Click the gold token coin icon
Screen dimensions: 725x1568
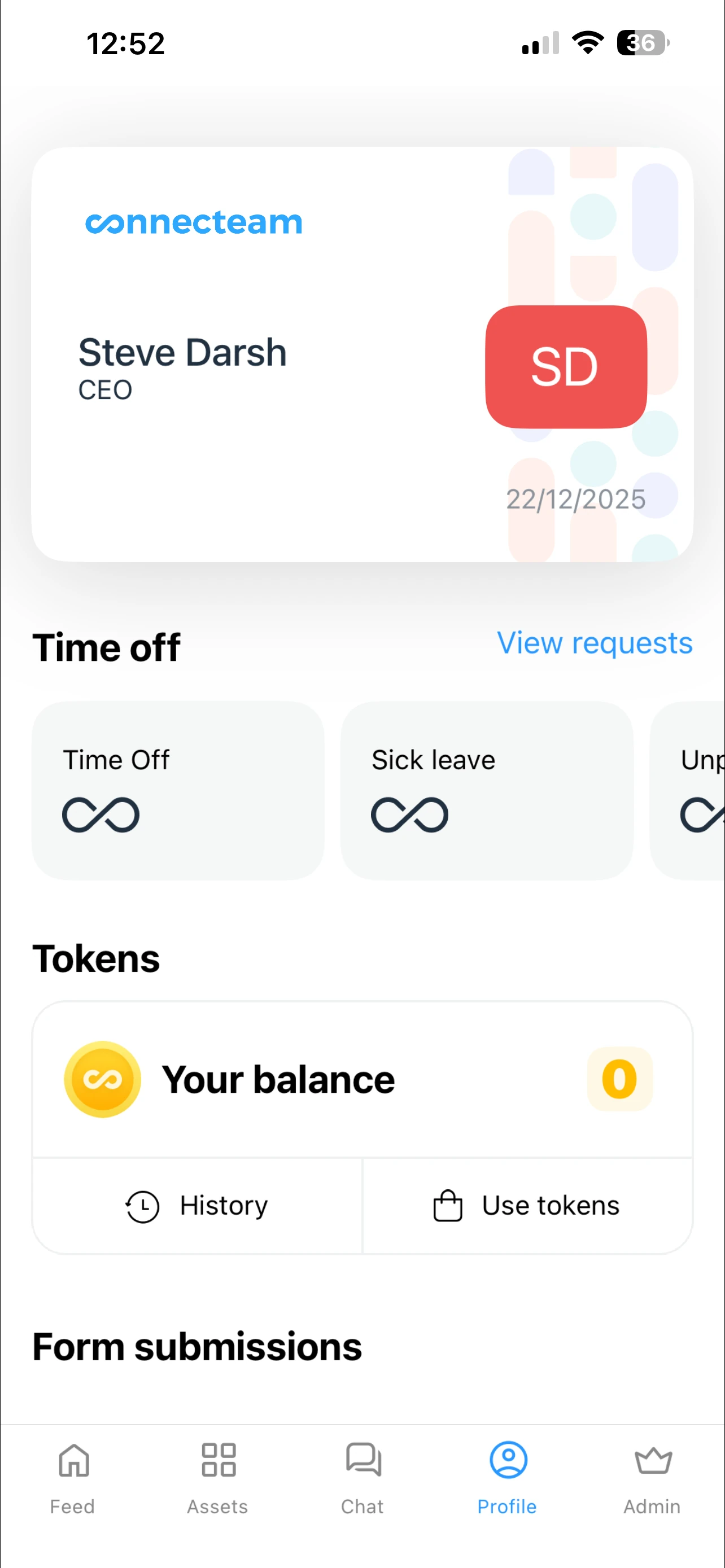click(102, 1079)
